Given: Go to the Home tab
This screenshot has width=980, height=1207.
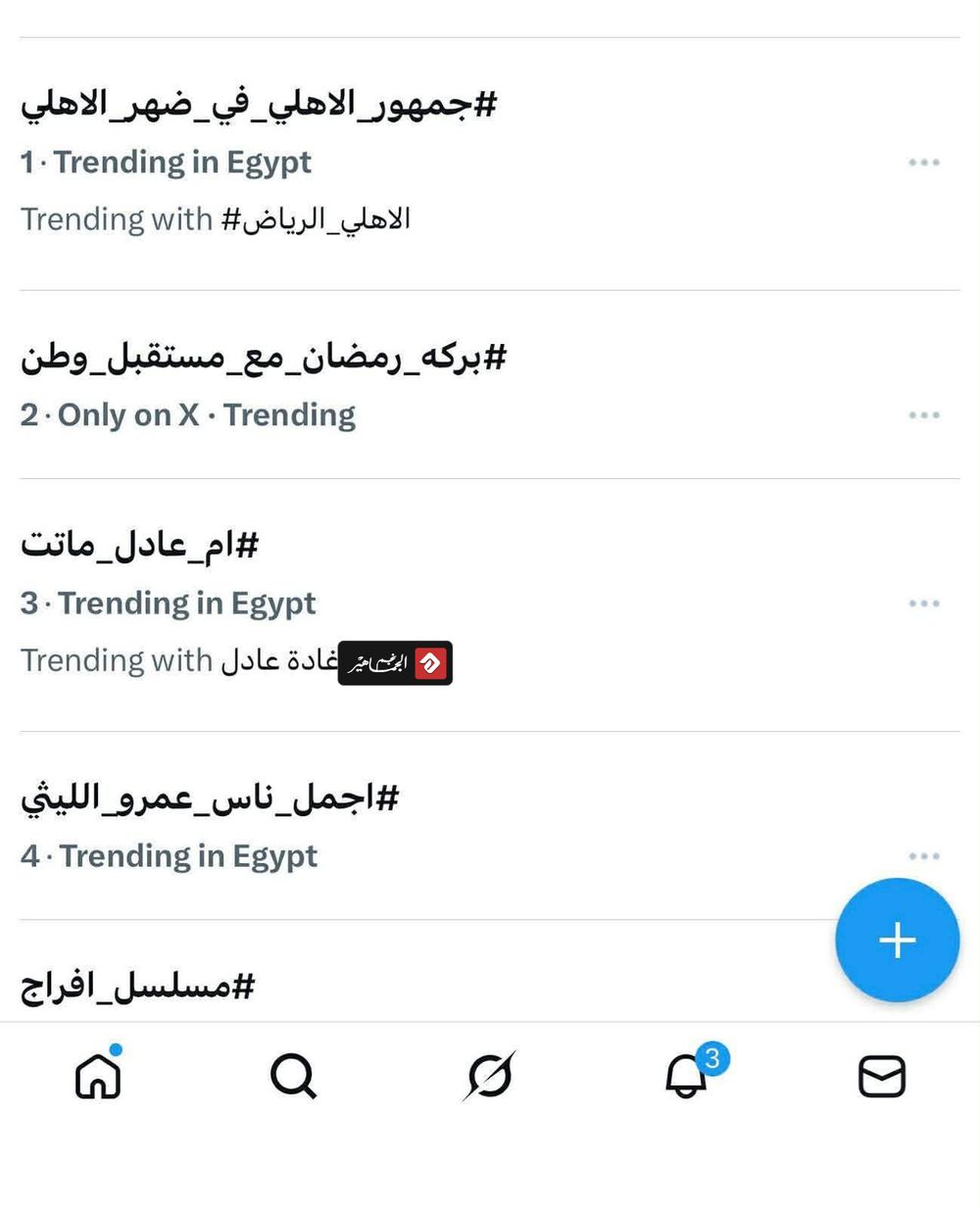Looking at the screenshot, I should 98,1077.
